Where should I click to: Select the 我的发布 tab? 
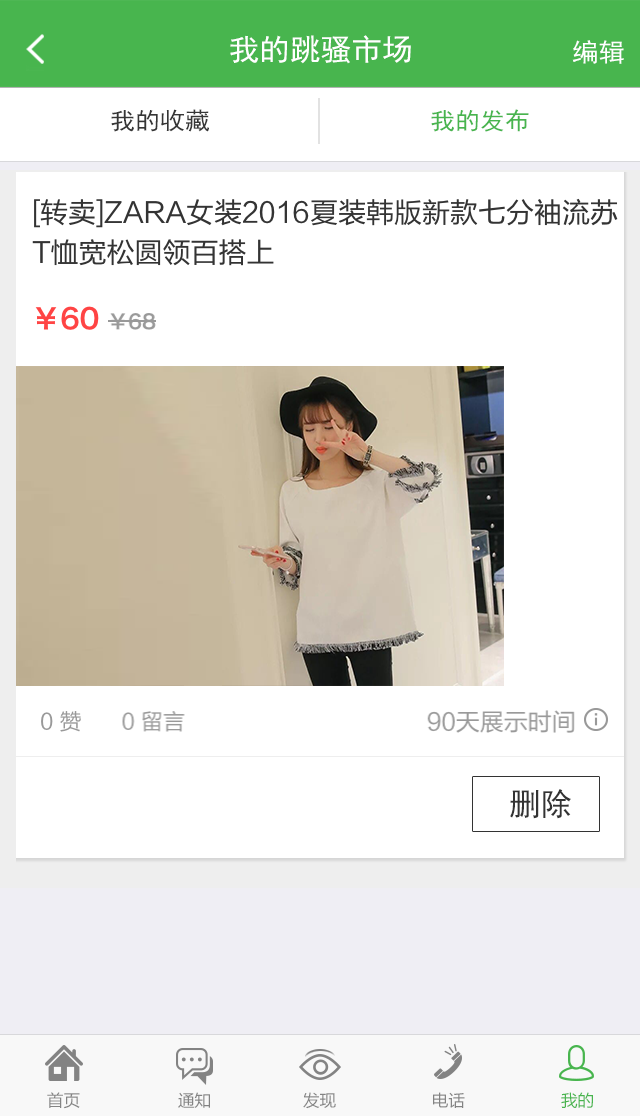click(479, 122)
